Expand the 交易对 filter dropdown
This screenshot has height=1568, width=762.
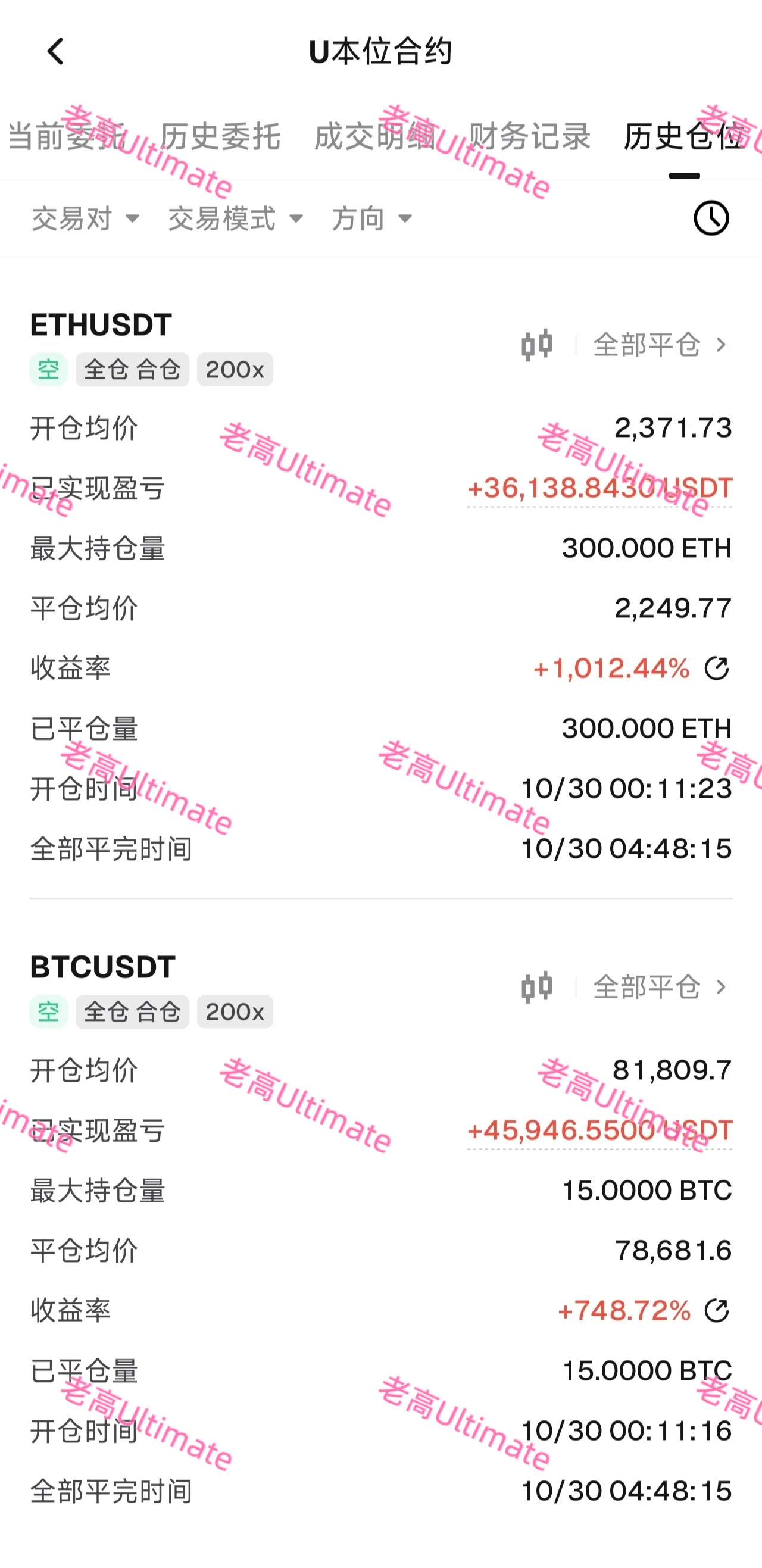tap(86, 218)
